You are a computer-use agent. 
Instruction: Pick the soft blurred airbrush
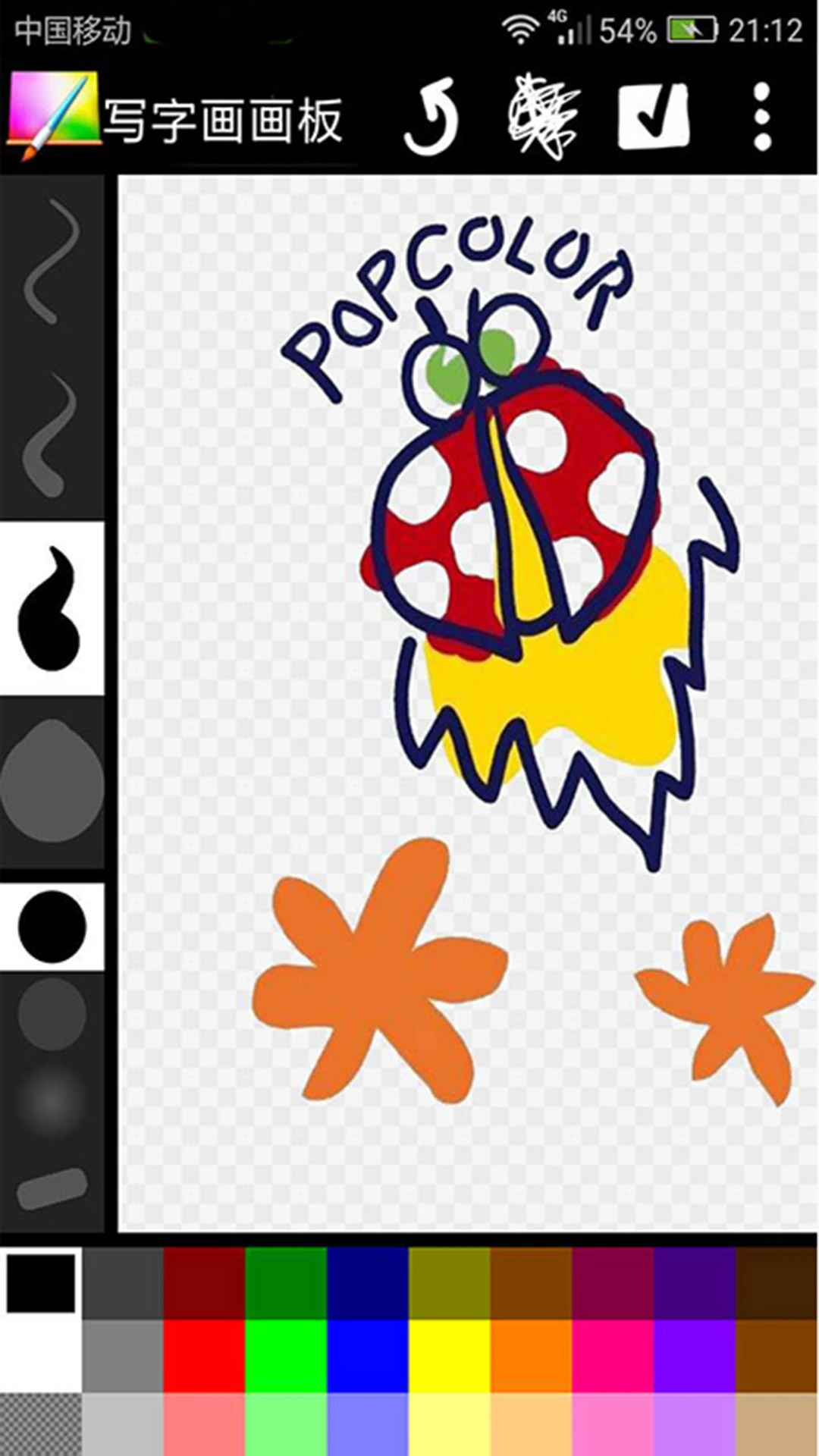coord(52,1100)
